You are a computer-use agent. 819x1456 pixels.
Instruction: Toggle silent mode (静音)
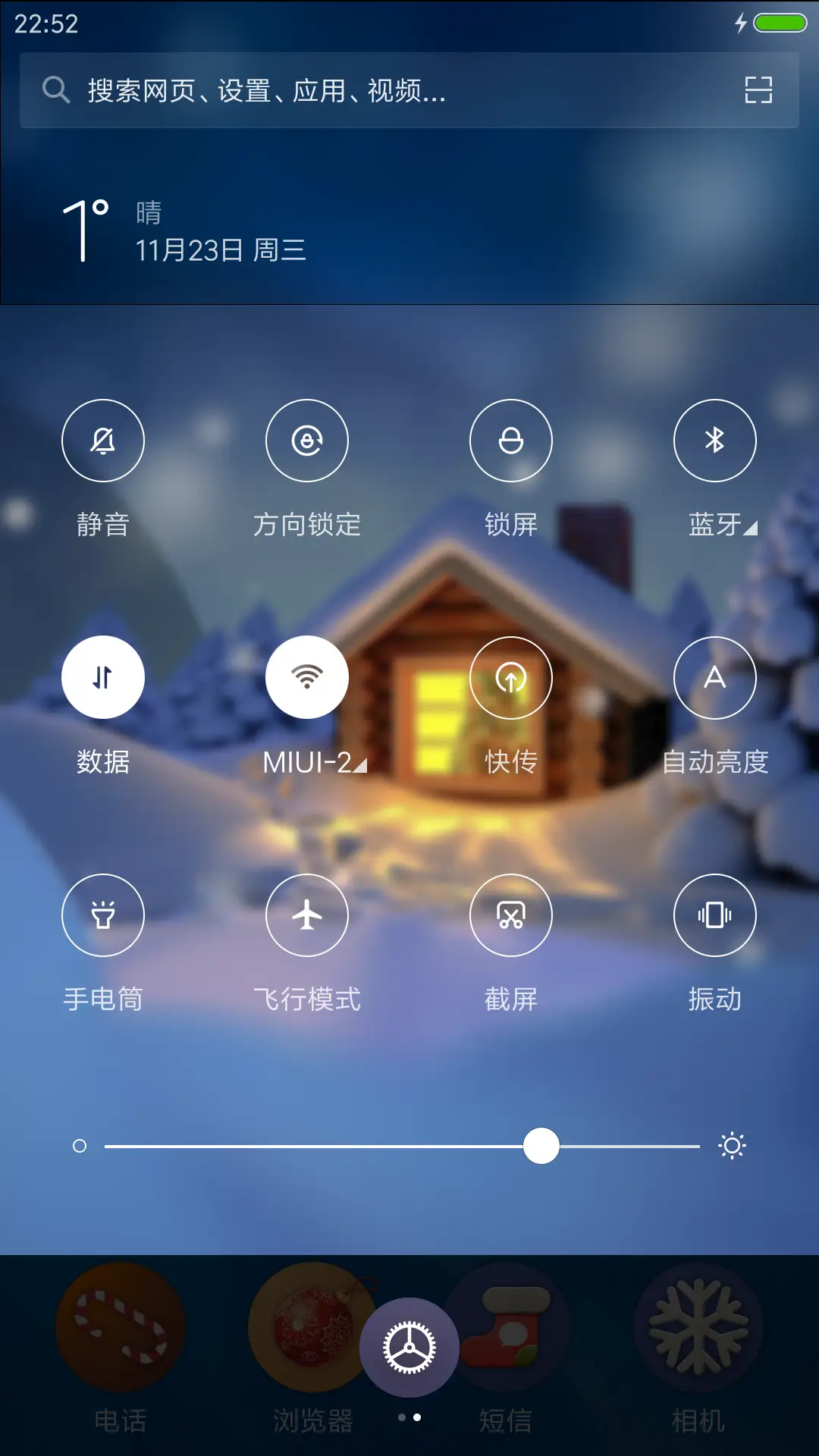point(103,441)
